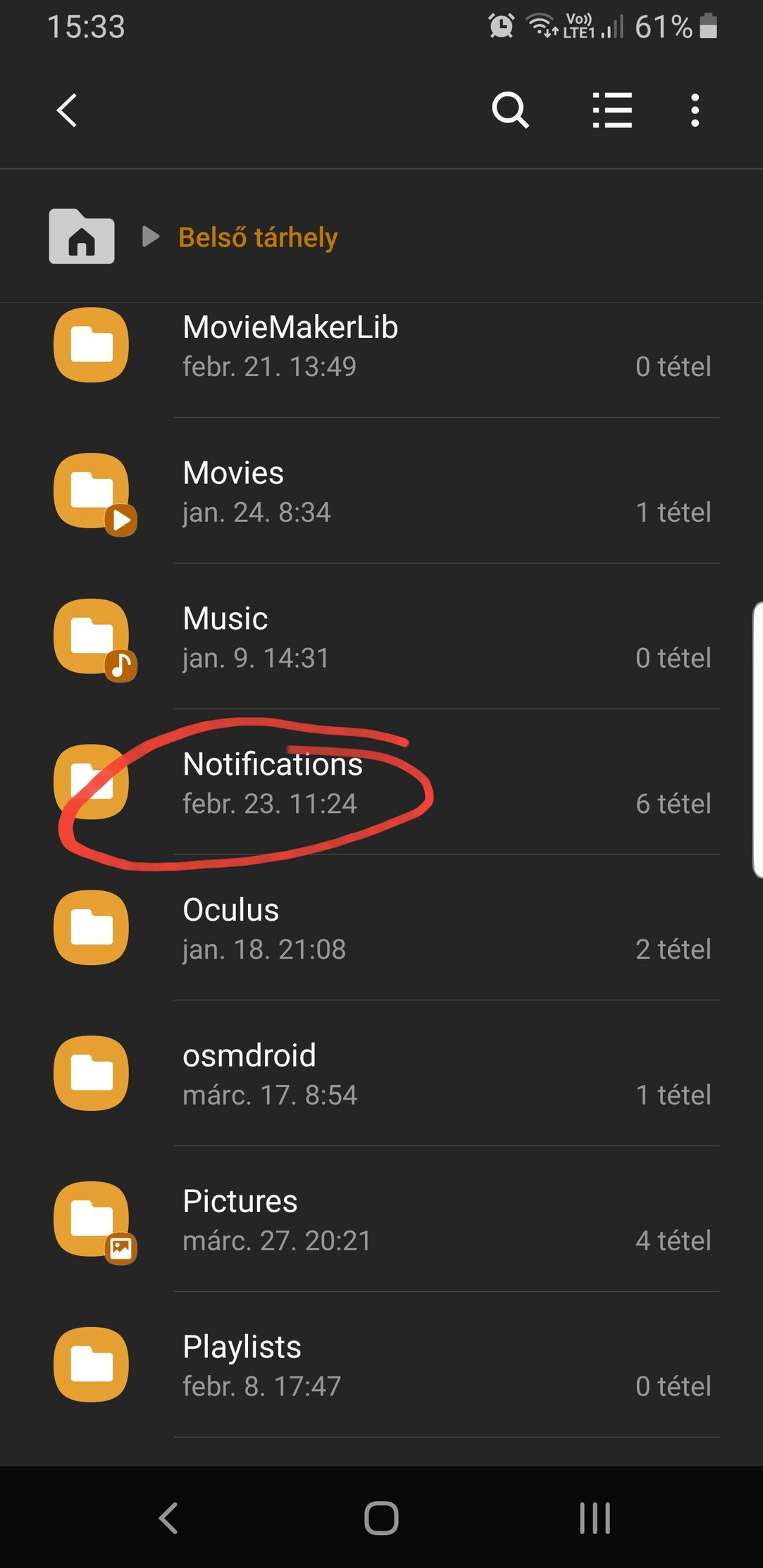
Task: Open the MovieMakerLib folder
Action: pos(381,345)
